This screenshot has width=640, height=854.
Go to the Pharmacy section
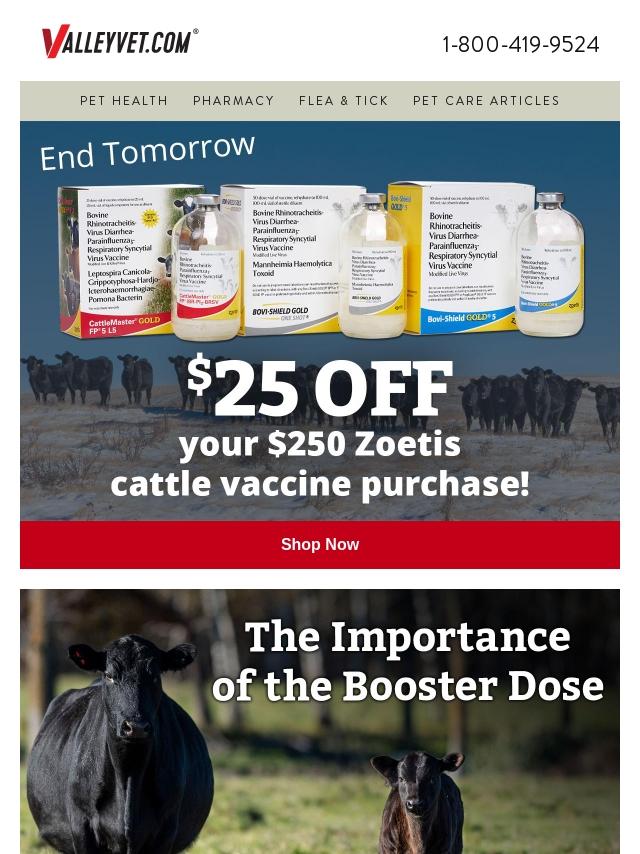(x=233, y=101)
